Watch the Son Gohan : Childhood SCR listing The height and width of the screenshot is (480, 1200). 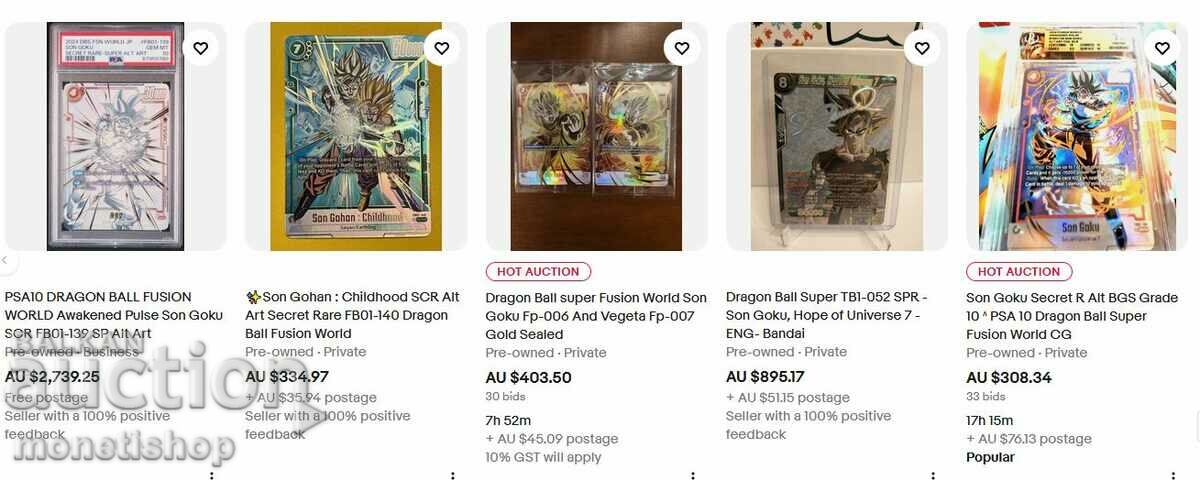pos(441,48)
